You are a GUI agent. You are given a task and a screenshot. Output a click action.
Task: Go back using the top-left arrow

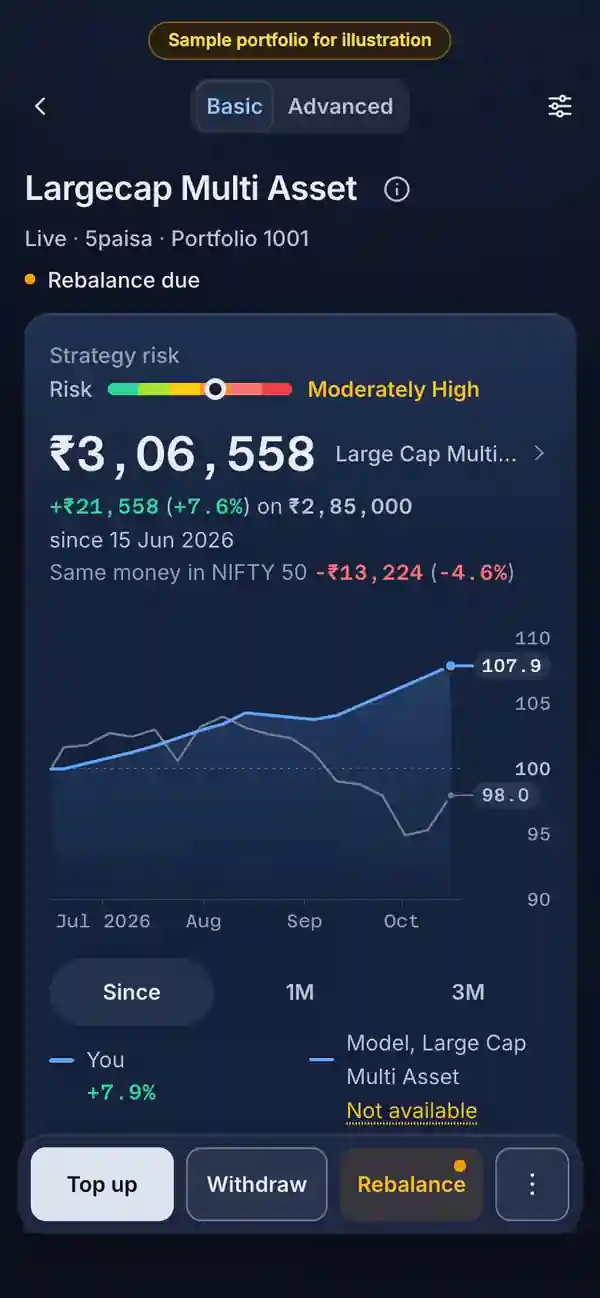pyautogui.click(x=41, y=106)
